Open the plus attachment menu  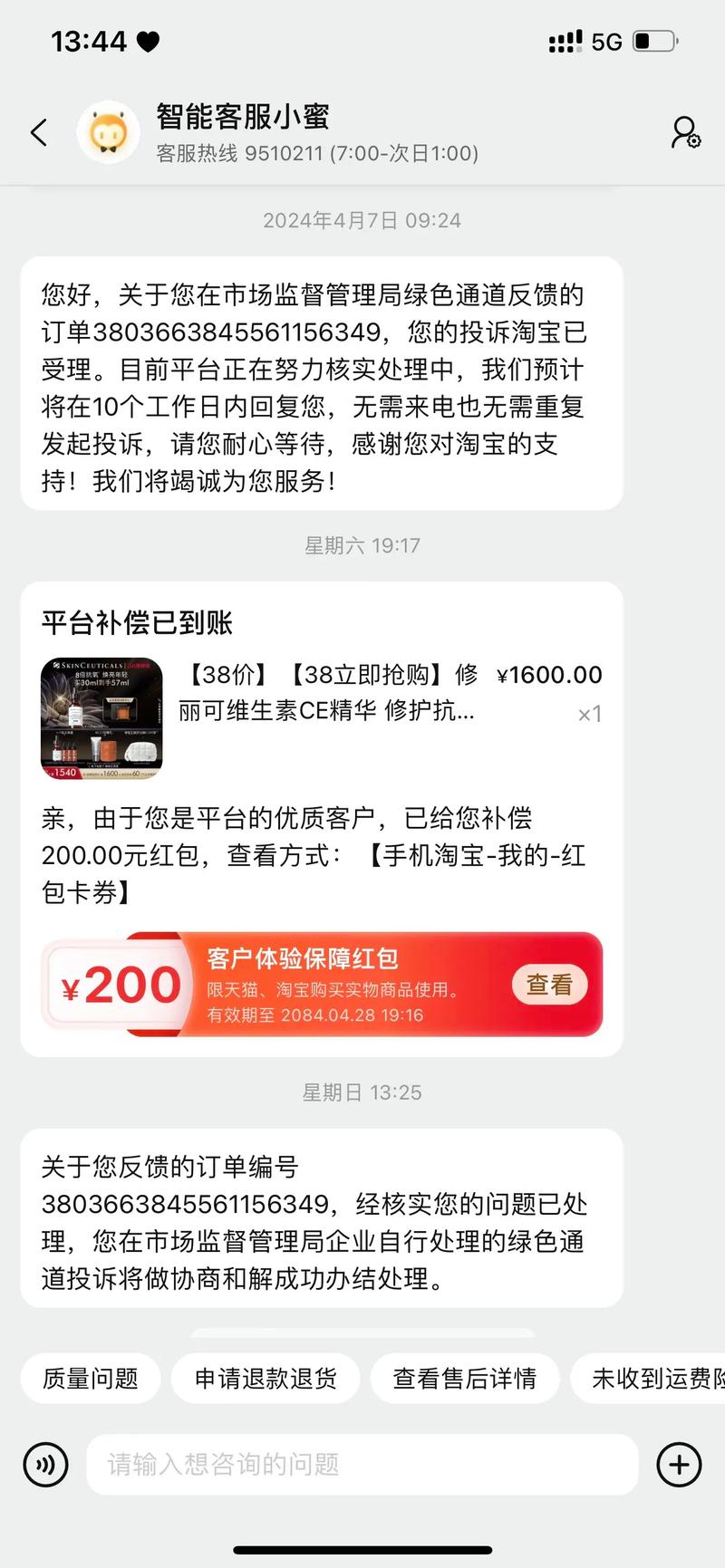pyautogui.click(x=679, y=1464)
